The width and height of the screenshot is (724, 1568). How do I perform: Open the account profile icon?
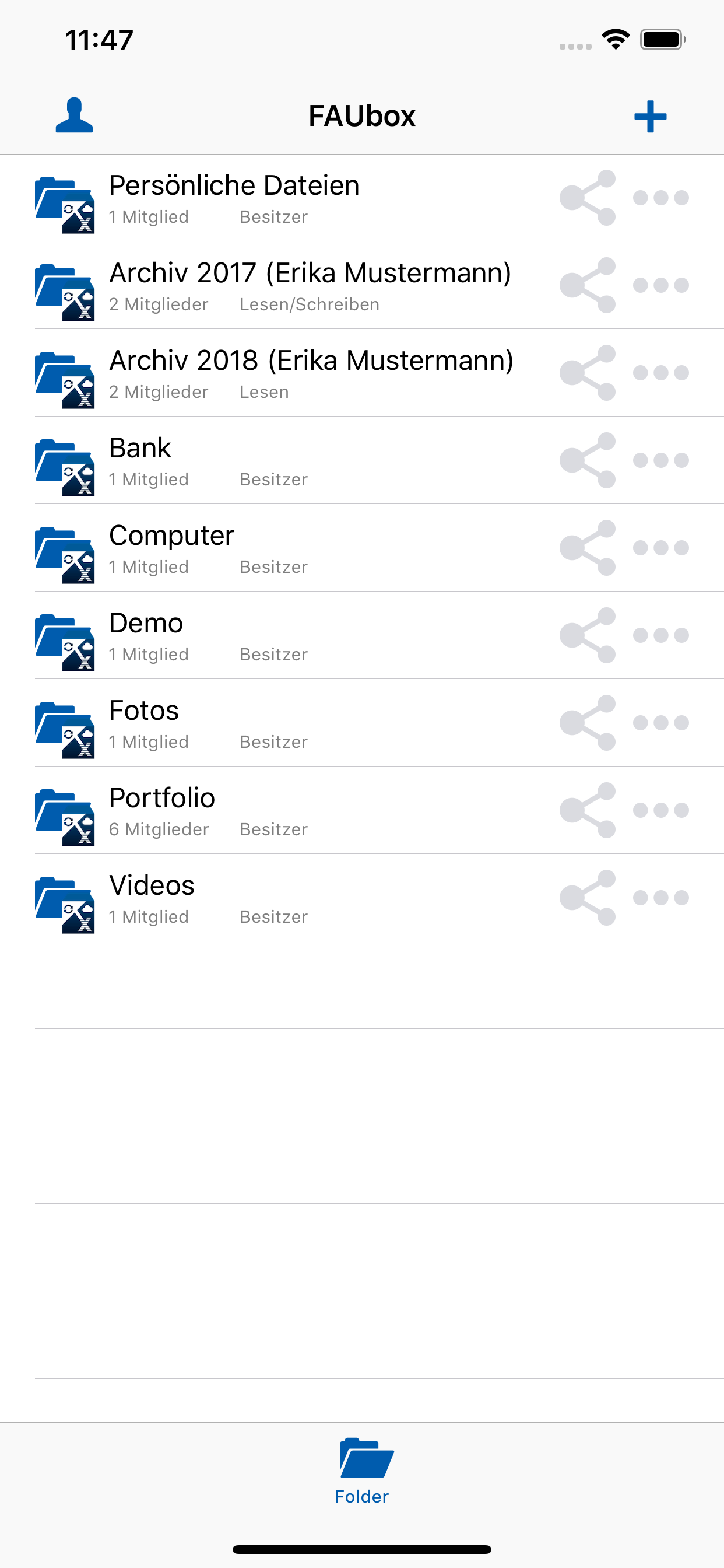[x=73, y=115]
